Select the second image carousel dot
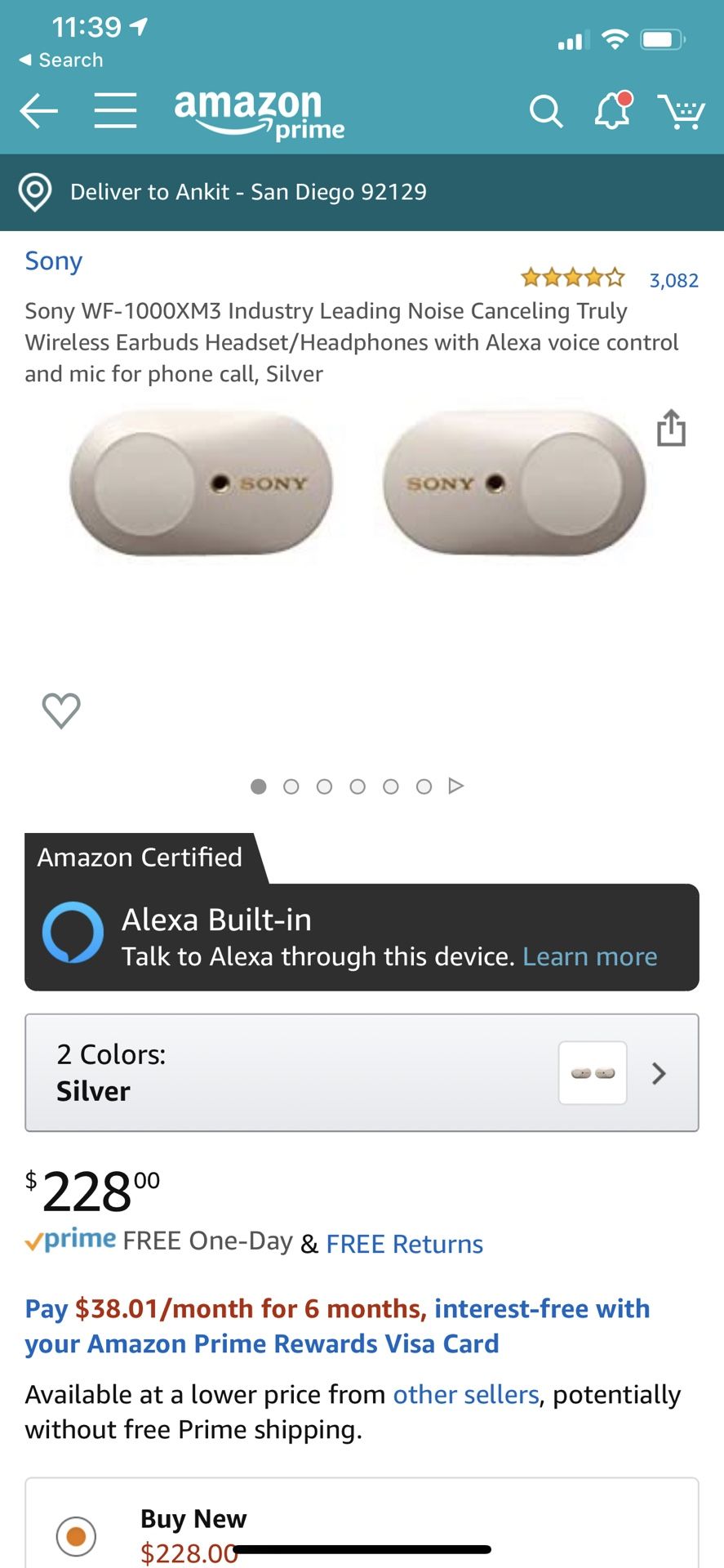This screenshot has height=1568, width=724. (x=291, y=786)
